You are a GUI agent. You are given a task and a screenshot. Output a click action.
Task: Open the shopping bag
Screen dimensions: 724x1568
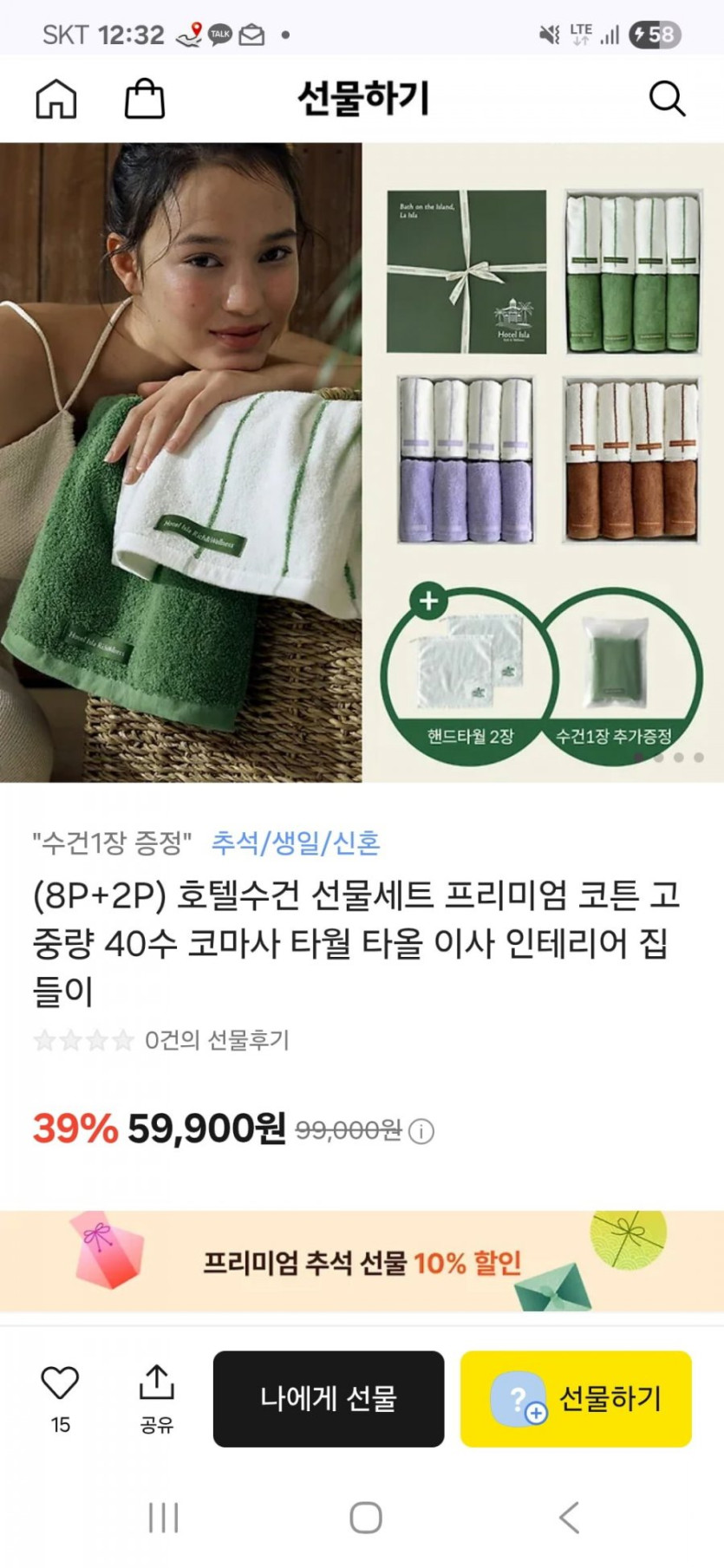pos(145,99)
